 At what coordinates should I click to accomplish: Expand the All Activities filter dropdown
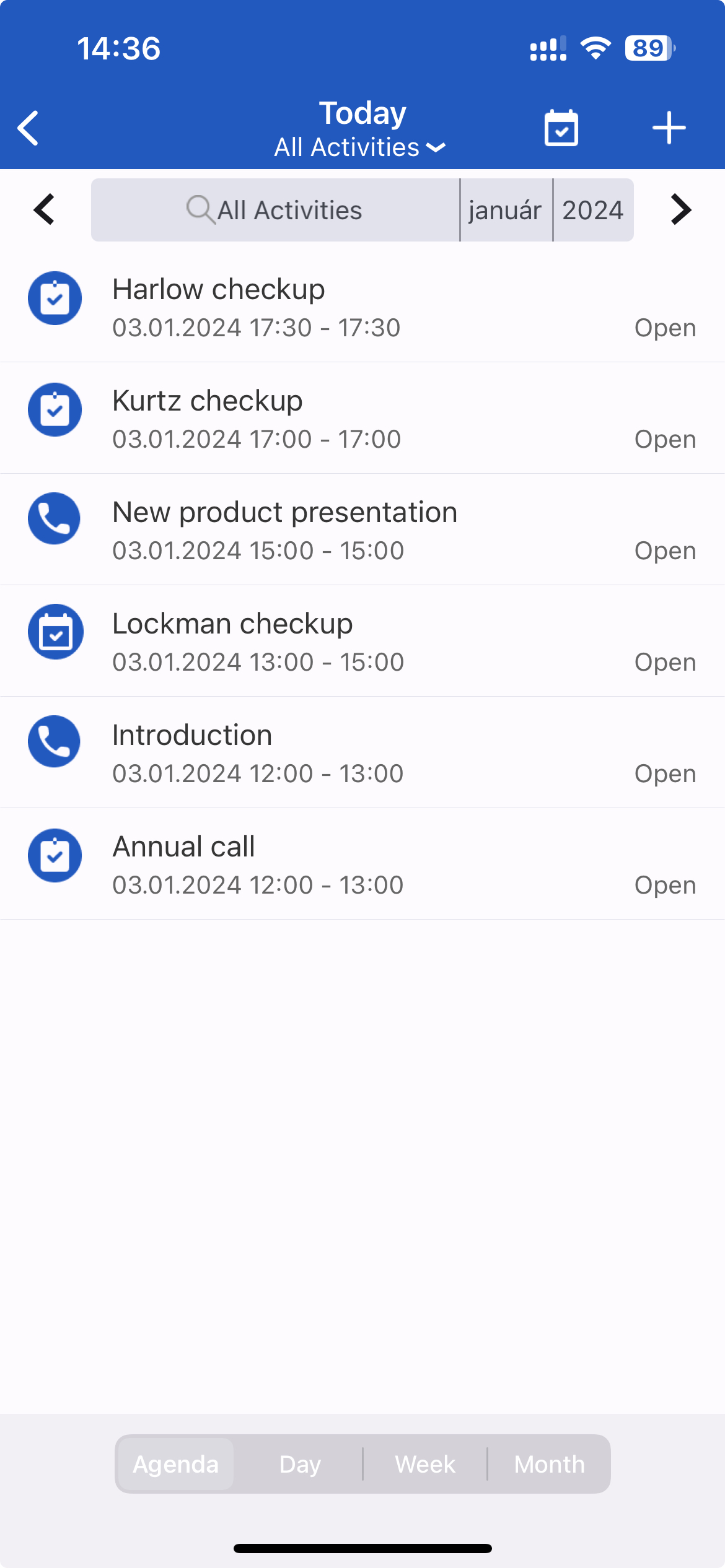click(x=360, y=147)
